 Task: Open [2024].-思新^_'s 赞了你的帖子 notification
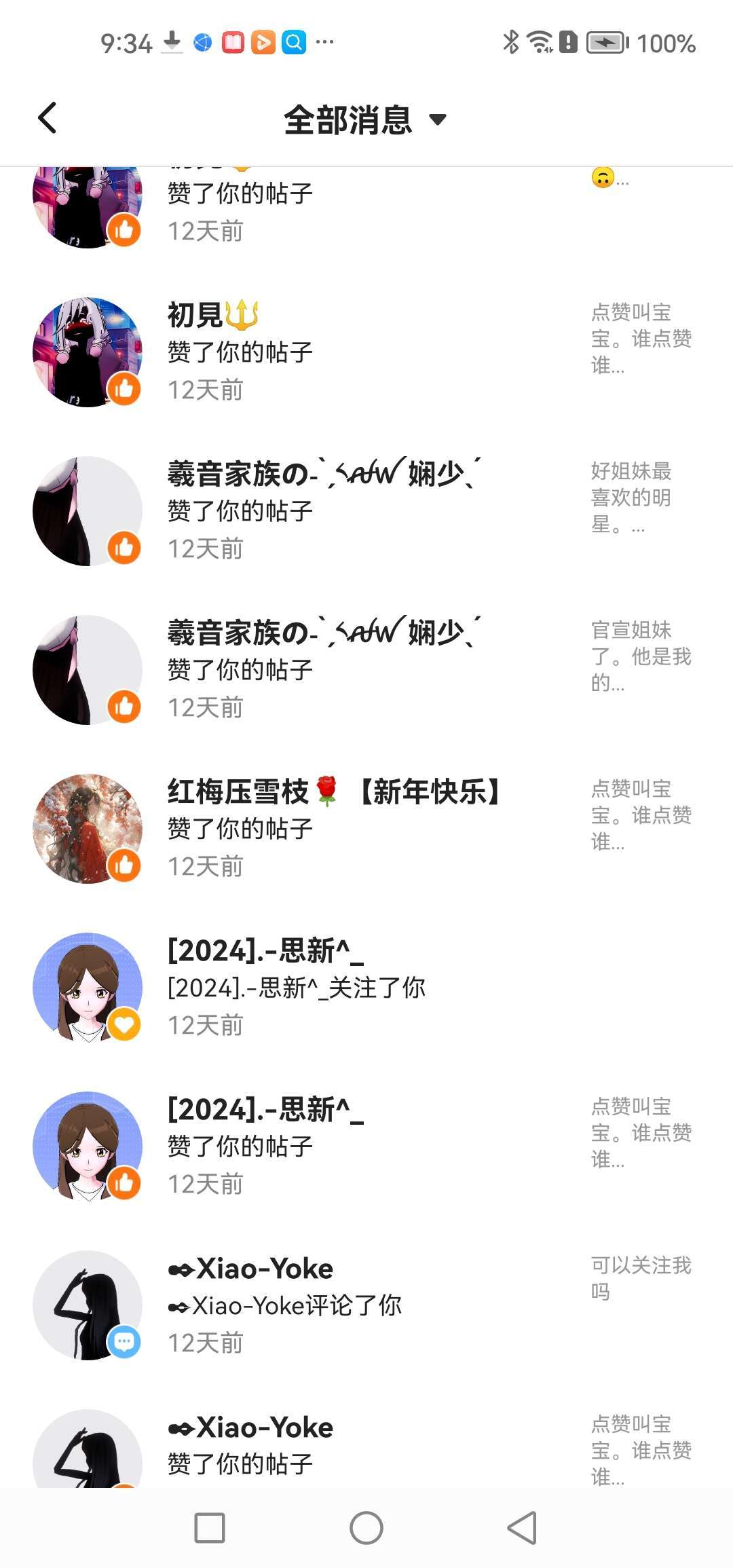pyautogui.click(x=366, y=1146)
